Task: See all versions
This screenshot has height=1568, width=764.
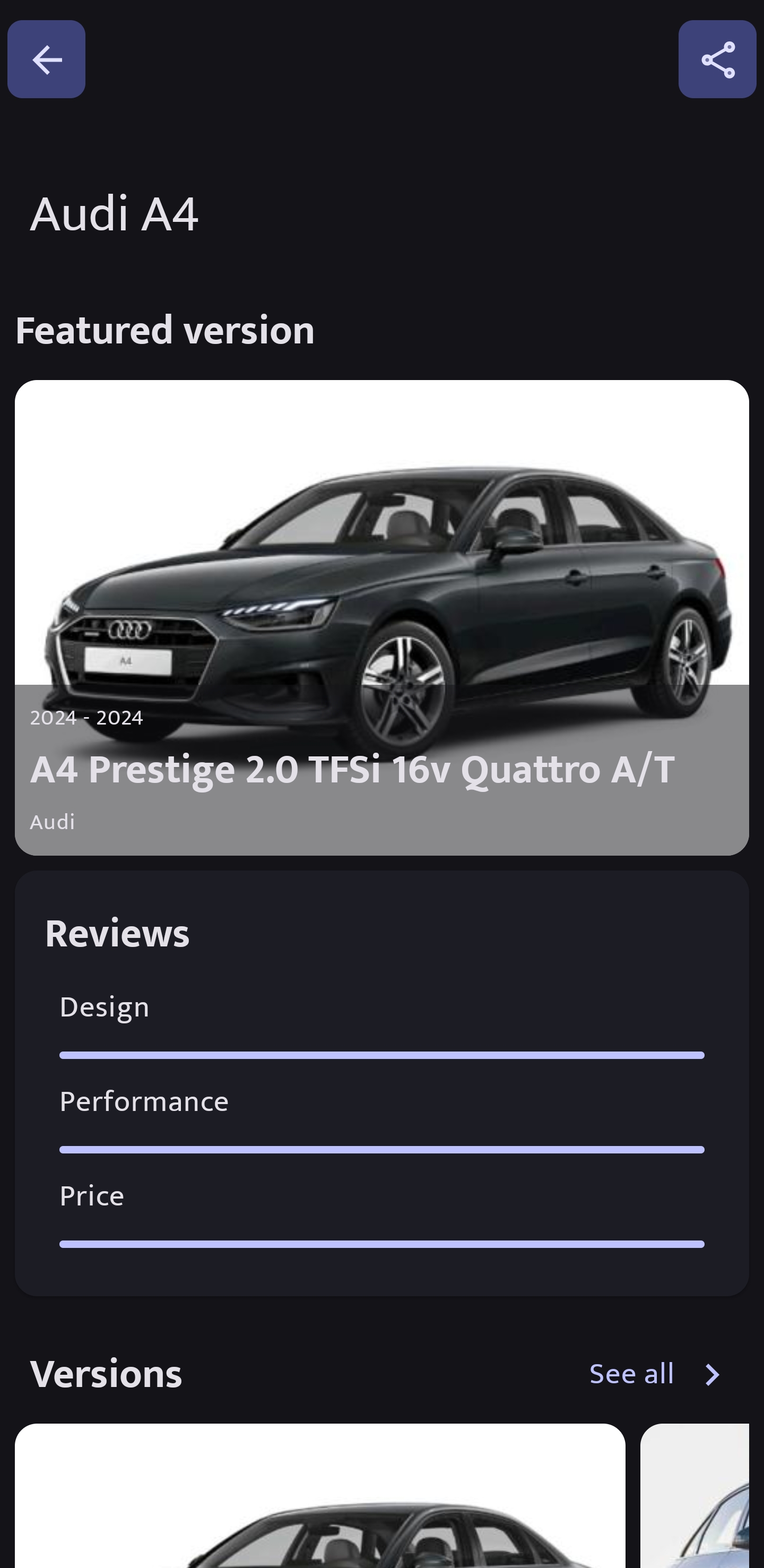Action: coord(655,1374)
